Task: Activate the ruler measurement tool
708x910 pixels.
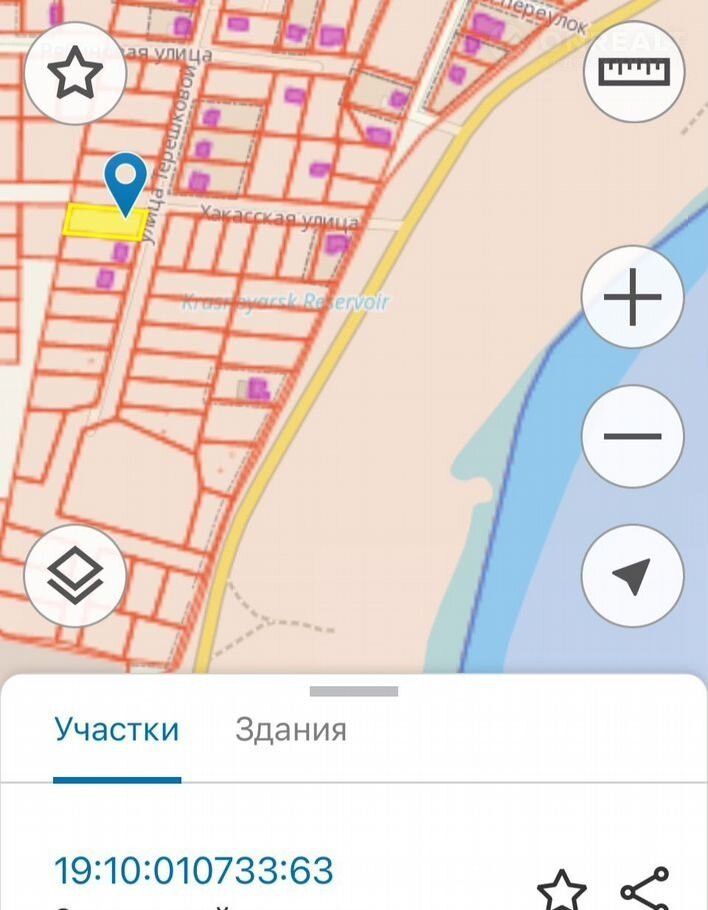Action: pyautogui.click(x=633, y=72)
